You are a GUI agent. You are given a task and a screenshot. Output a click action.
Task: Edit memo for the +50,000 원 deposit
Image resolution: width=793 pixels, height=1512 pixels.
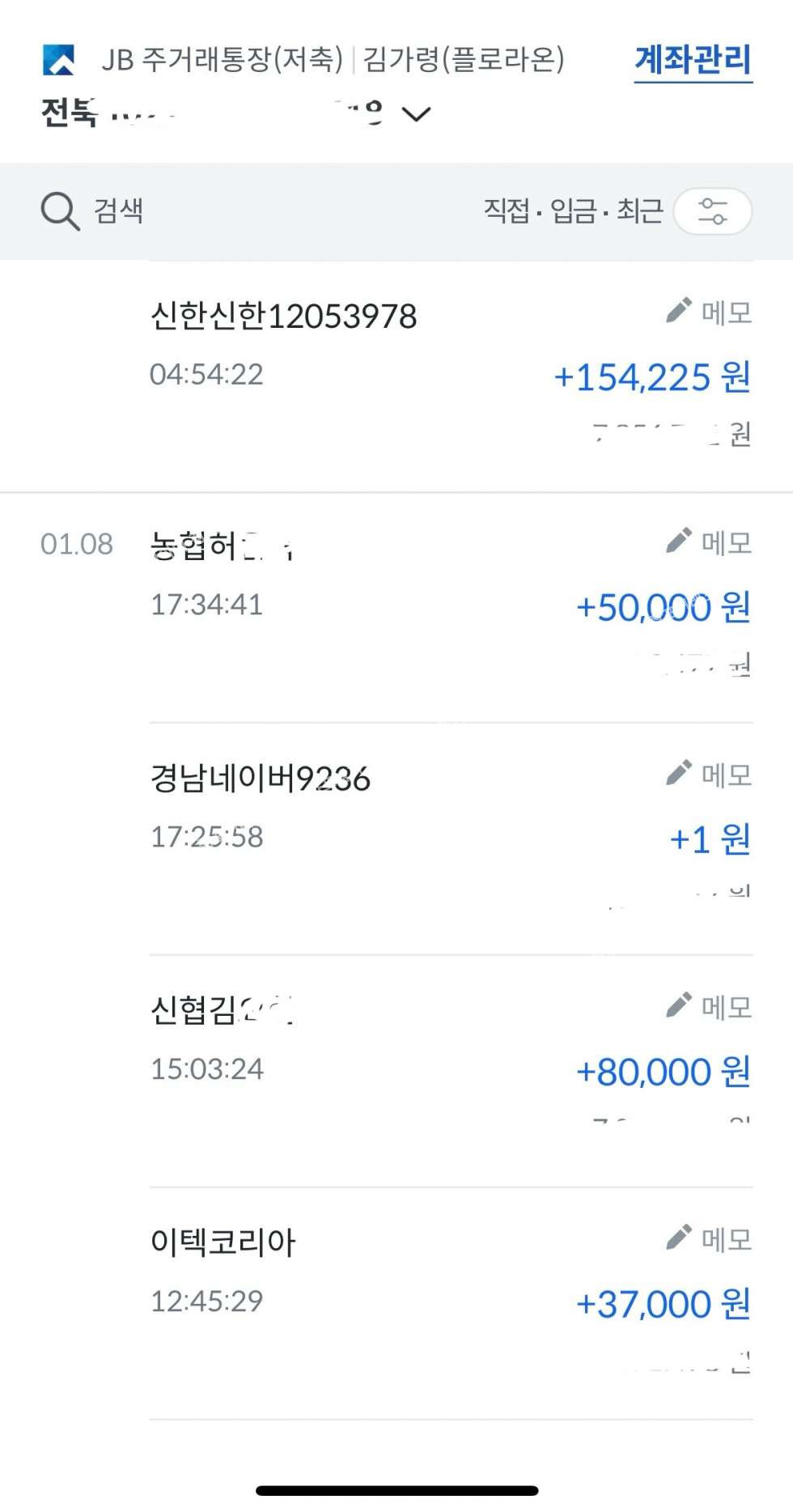709,542
